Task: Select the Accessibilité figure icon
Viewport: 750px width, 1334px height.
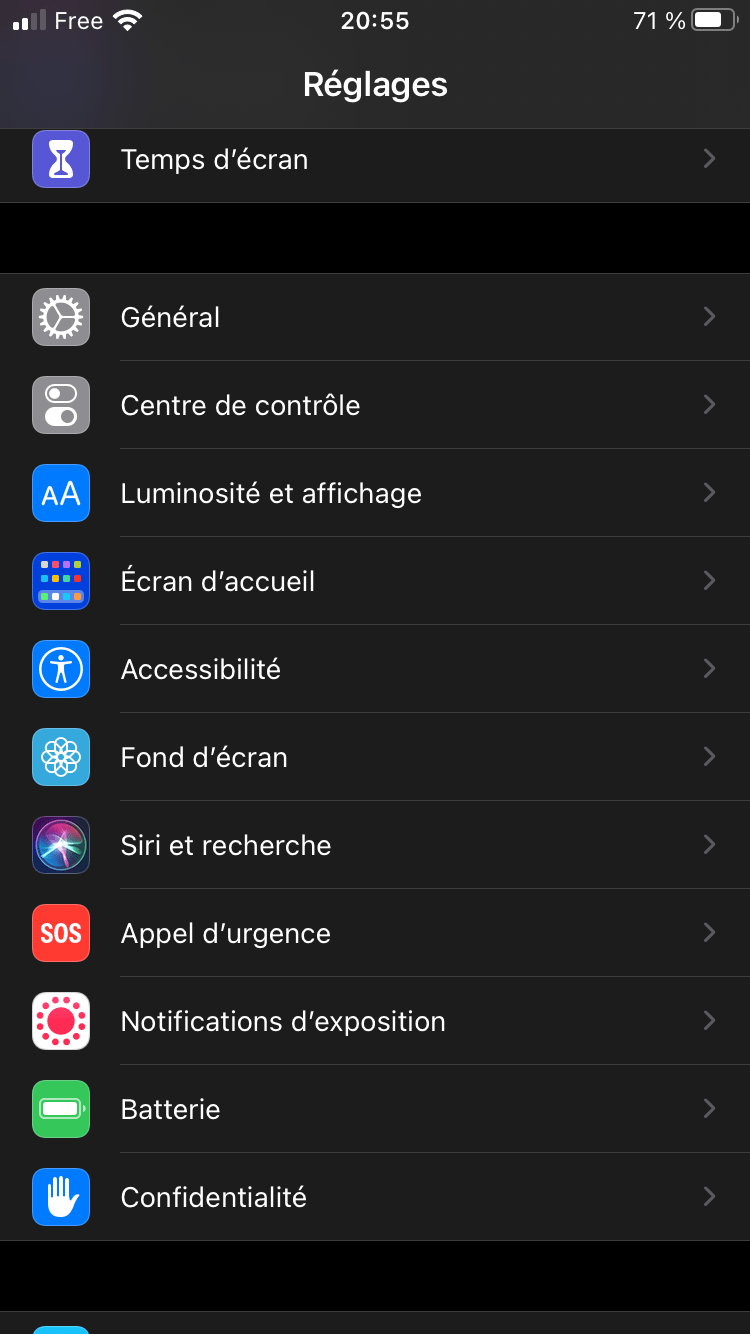Action: (60, 668)
